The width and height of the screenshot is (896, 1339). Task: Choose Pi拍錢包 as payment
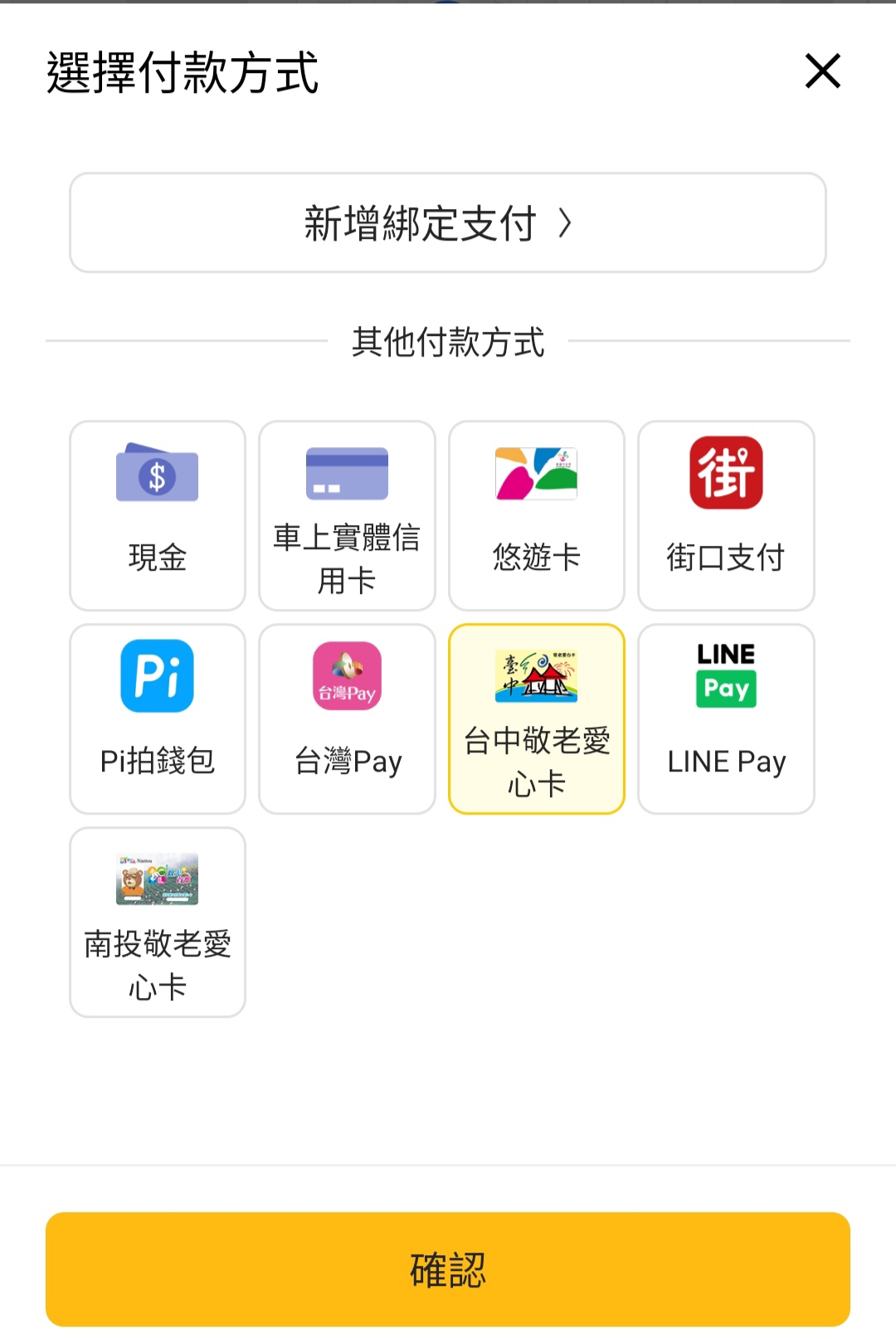[158, 718]
